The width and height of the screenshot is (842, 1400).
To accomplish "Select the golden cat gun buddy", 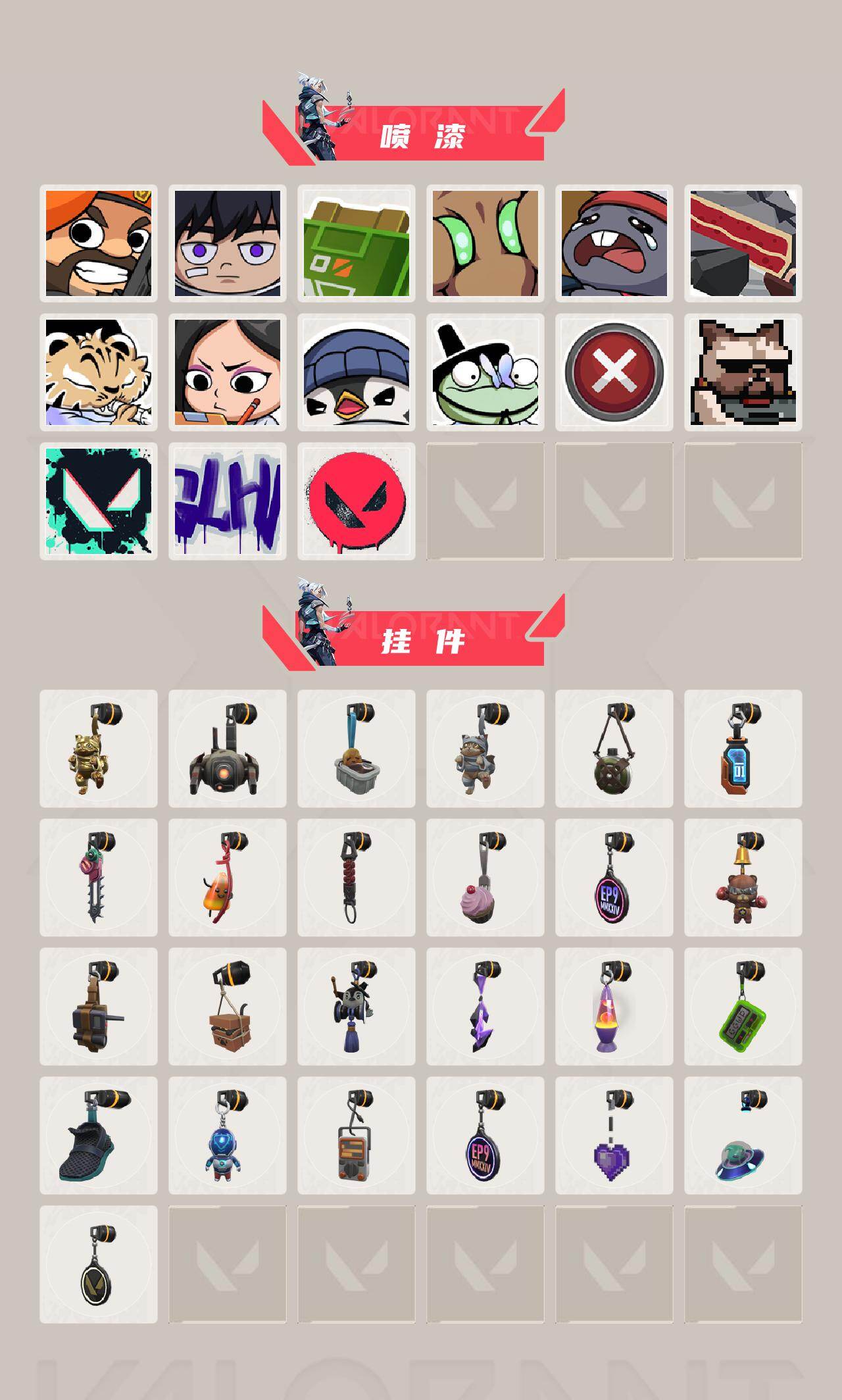I will [x=97, y=753].
